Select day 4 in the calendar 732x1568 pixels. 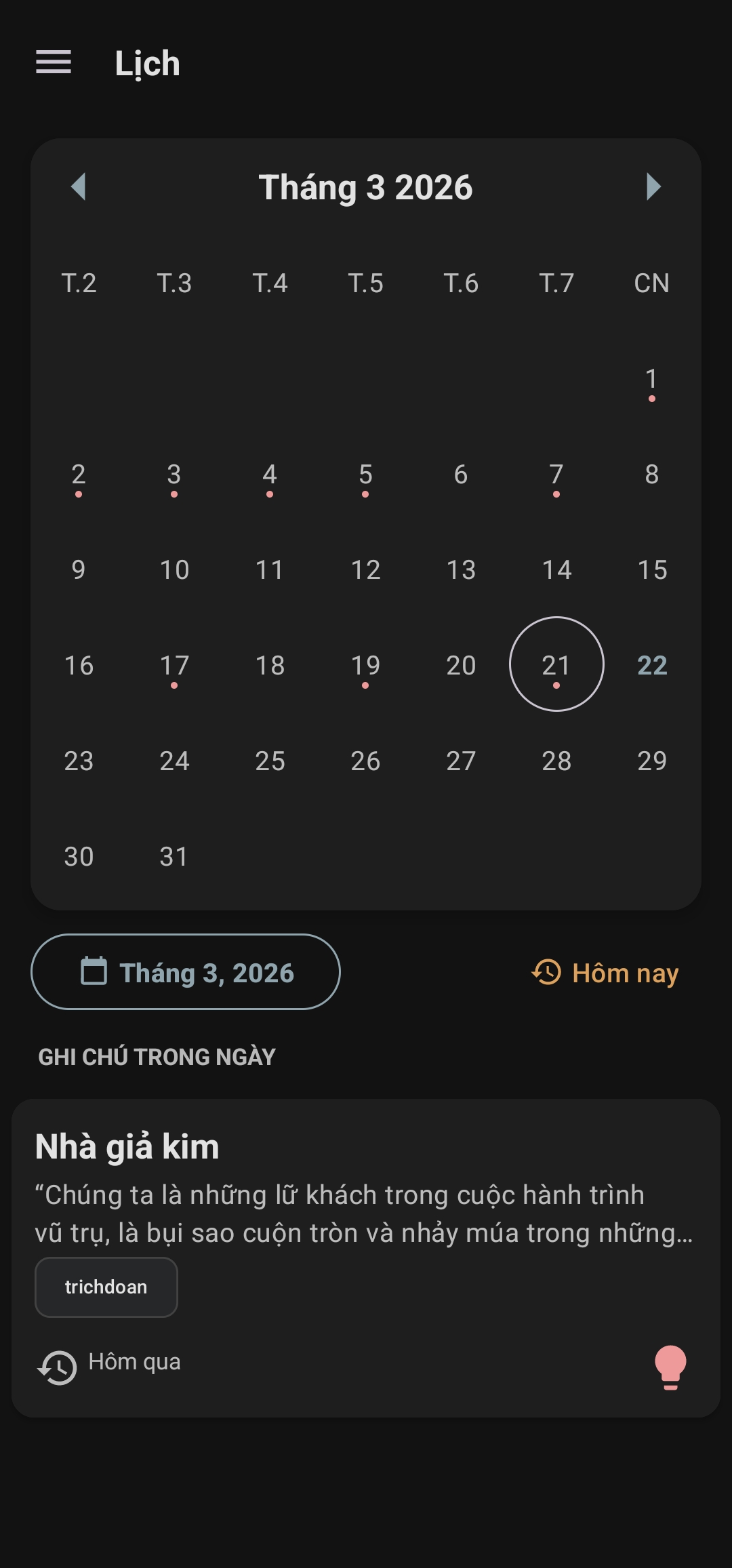coord(270,475)
